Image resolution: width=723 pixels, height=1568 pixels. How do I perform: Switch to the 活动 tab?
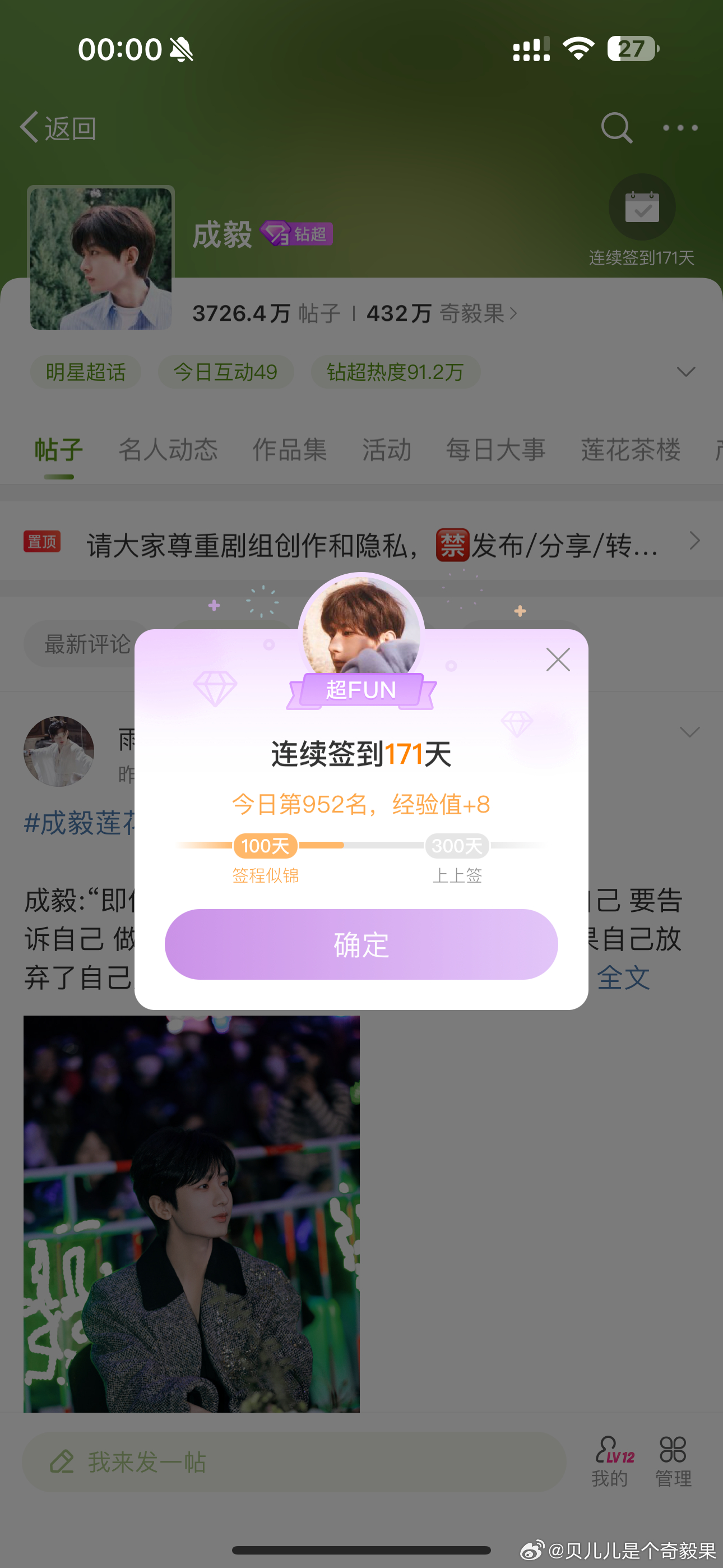pyautogui.click(x=387, y=450)
